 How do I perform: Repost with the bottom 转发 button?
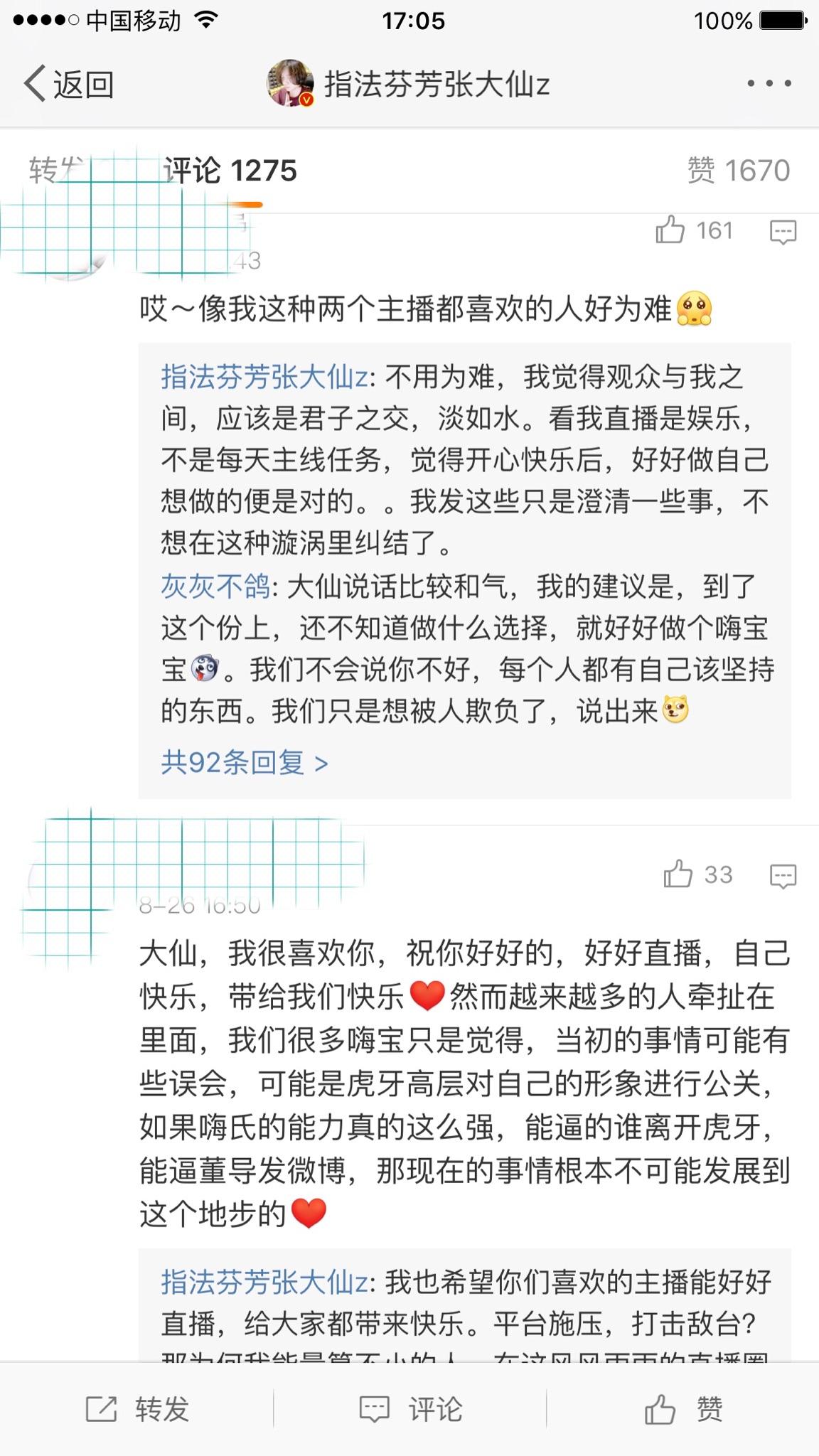[137, 1408]
